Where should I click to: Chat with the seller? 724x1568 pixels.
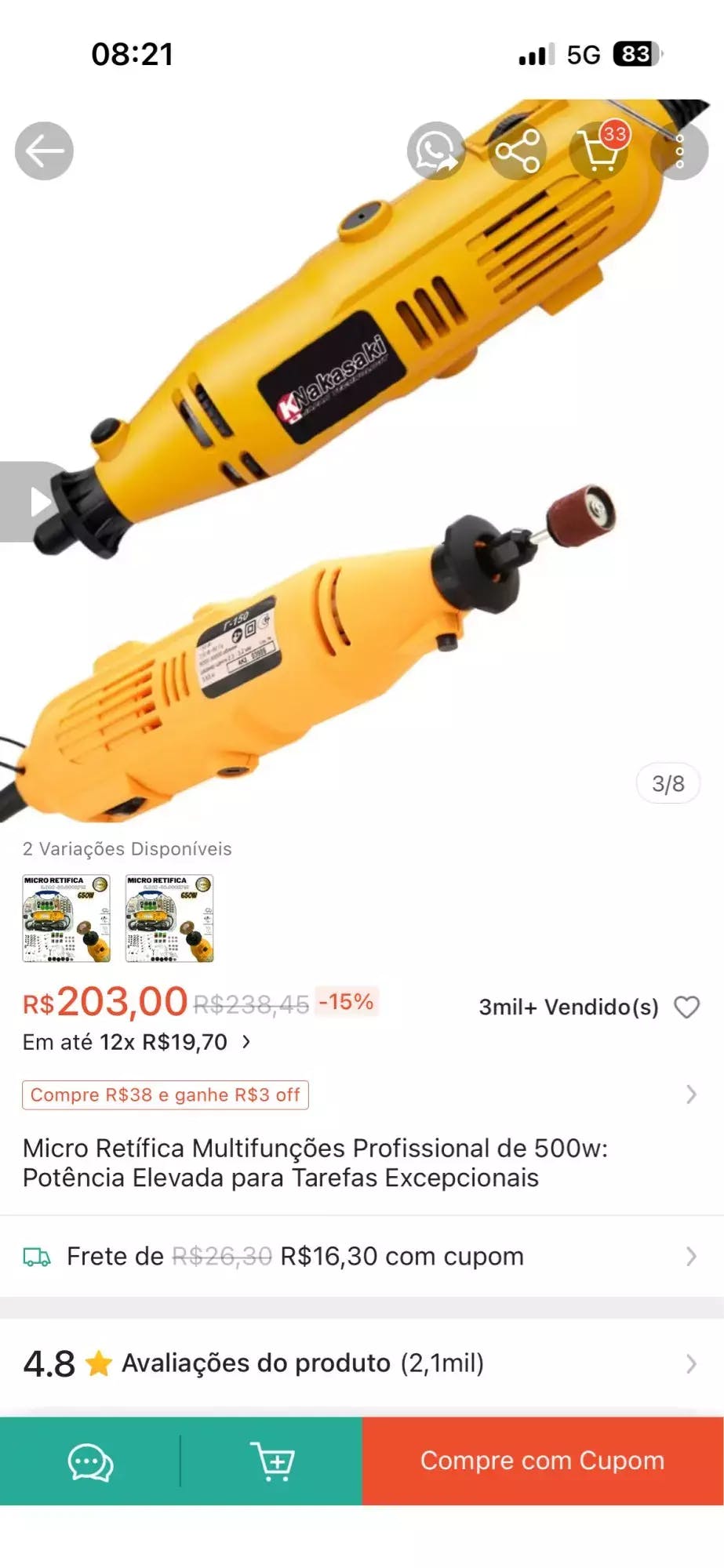pos(90,1461)
